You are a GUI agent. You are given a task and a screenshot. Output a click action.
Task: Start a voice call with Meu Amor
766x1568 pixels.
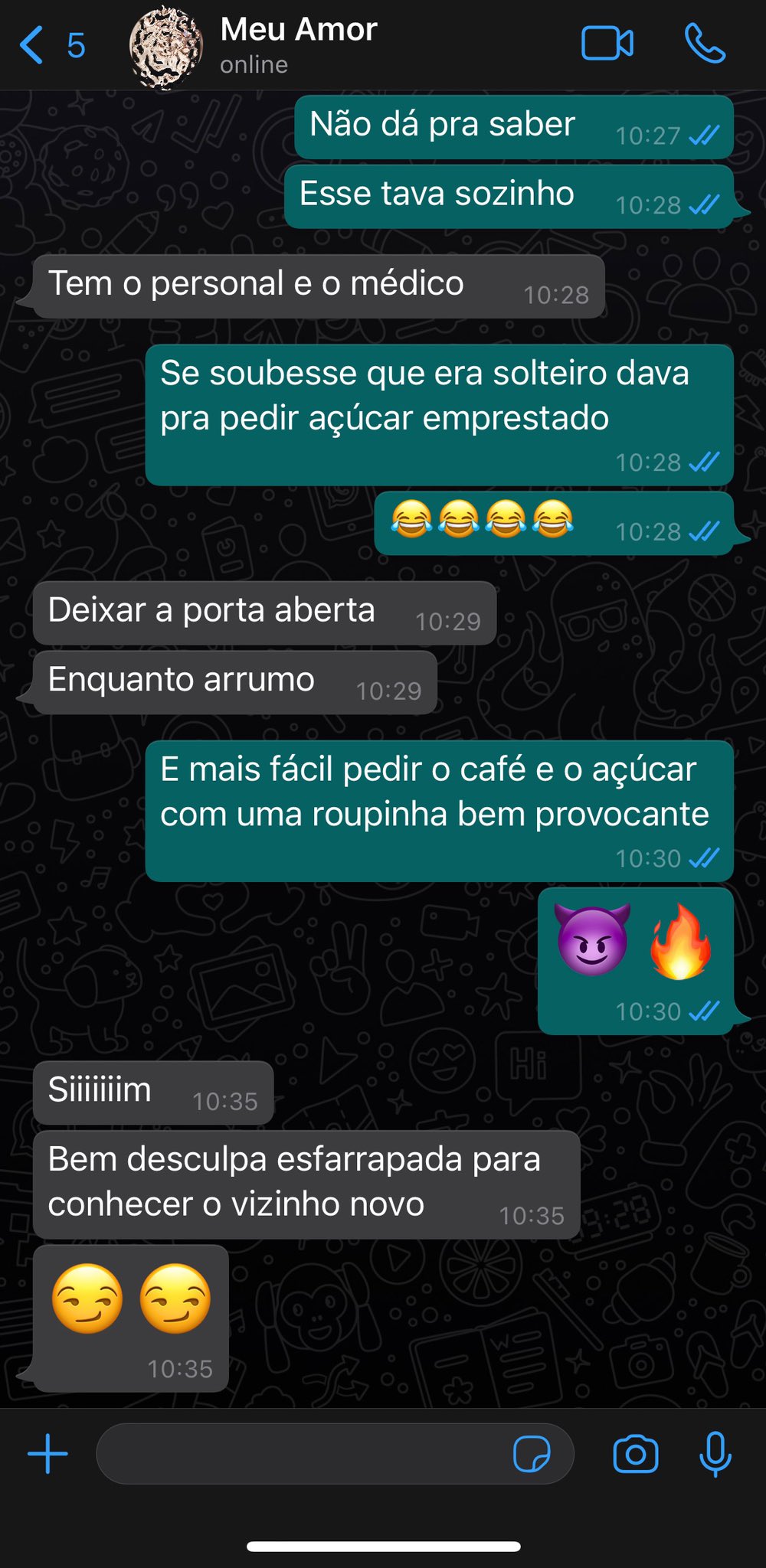(x=705, y=44)
